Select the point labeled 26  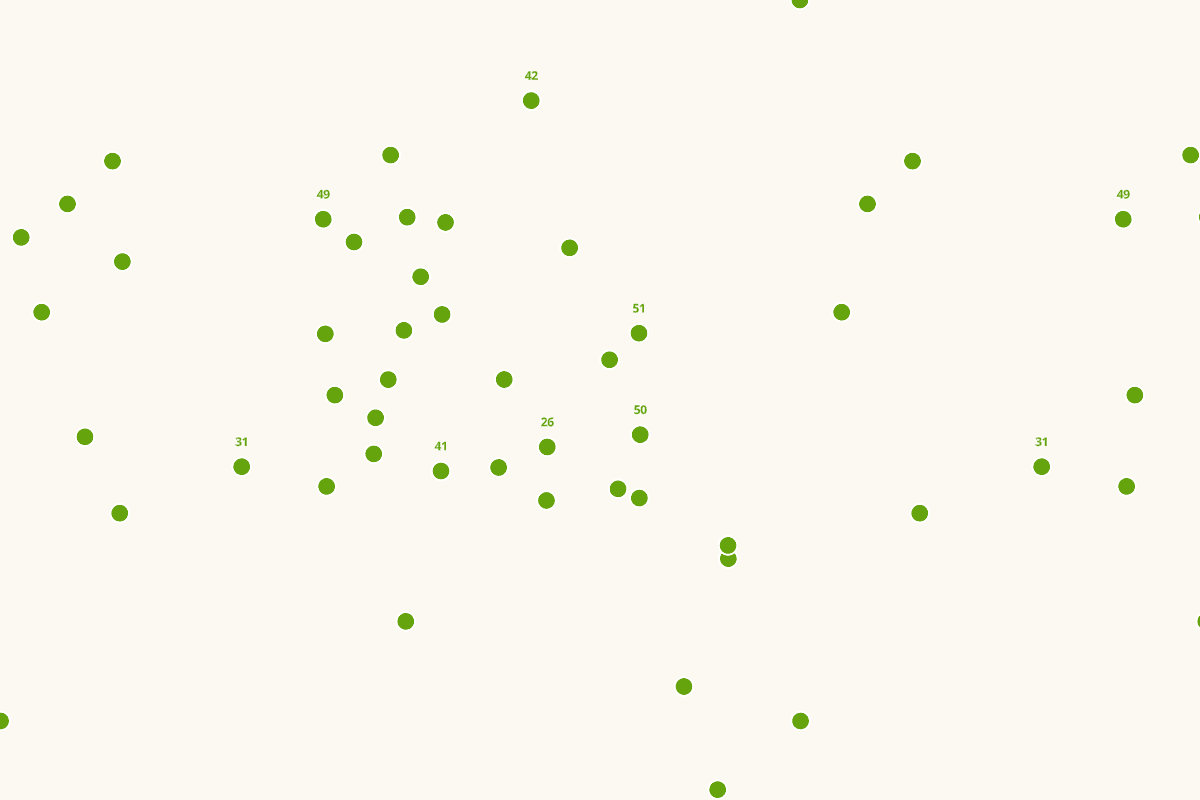[x=547, y=447]
